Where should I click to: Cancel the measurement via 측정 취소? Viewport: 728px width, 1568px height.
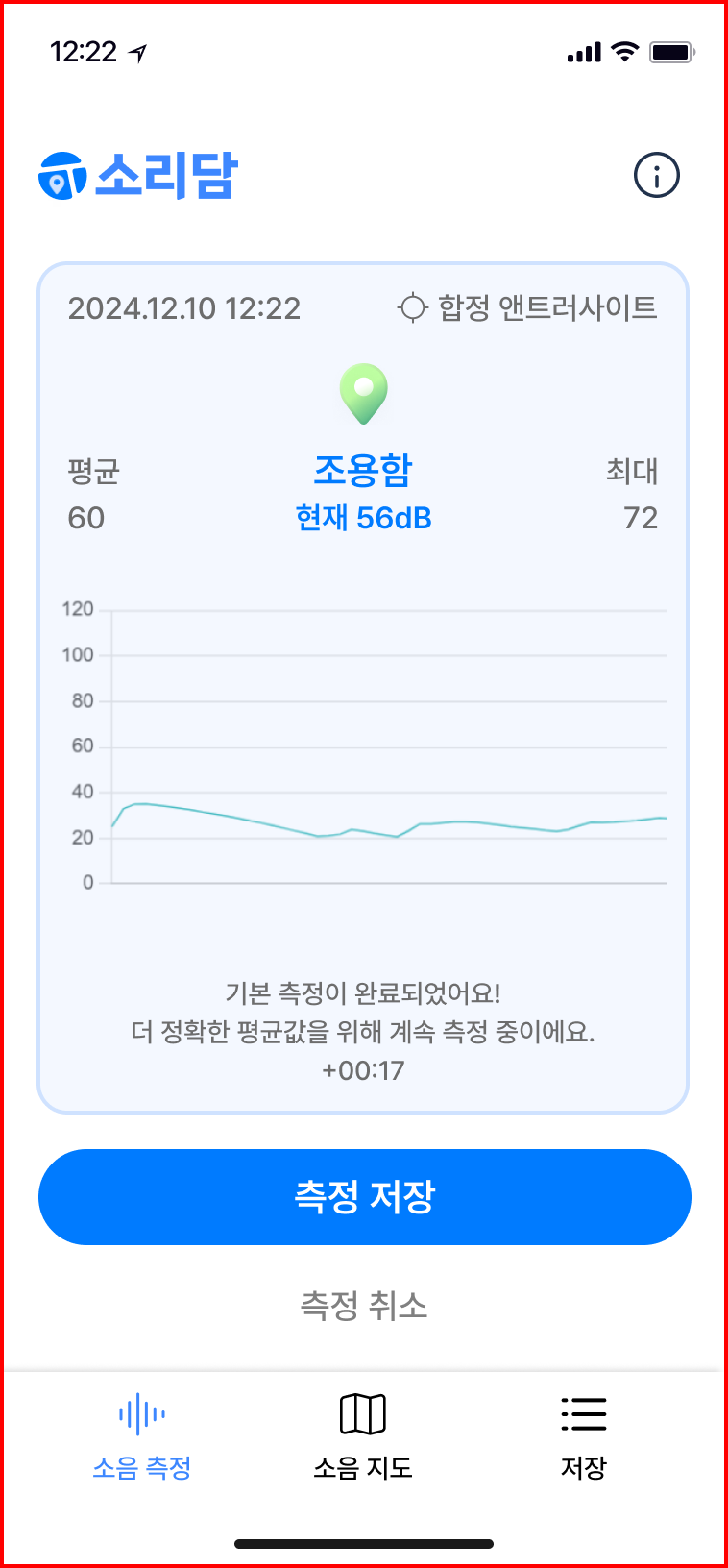(364, 1305)
